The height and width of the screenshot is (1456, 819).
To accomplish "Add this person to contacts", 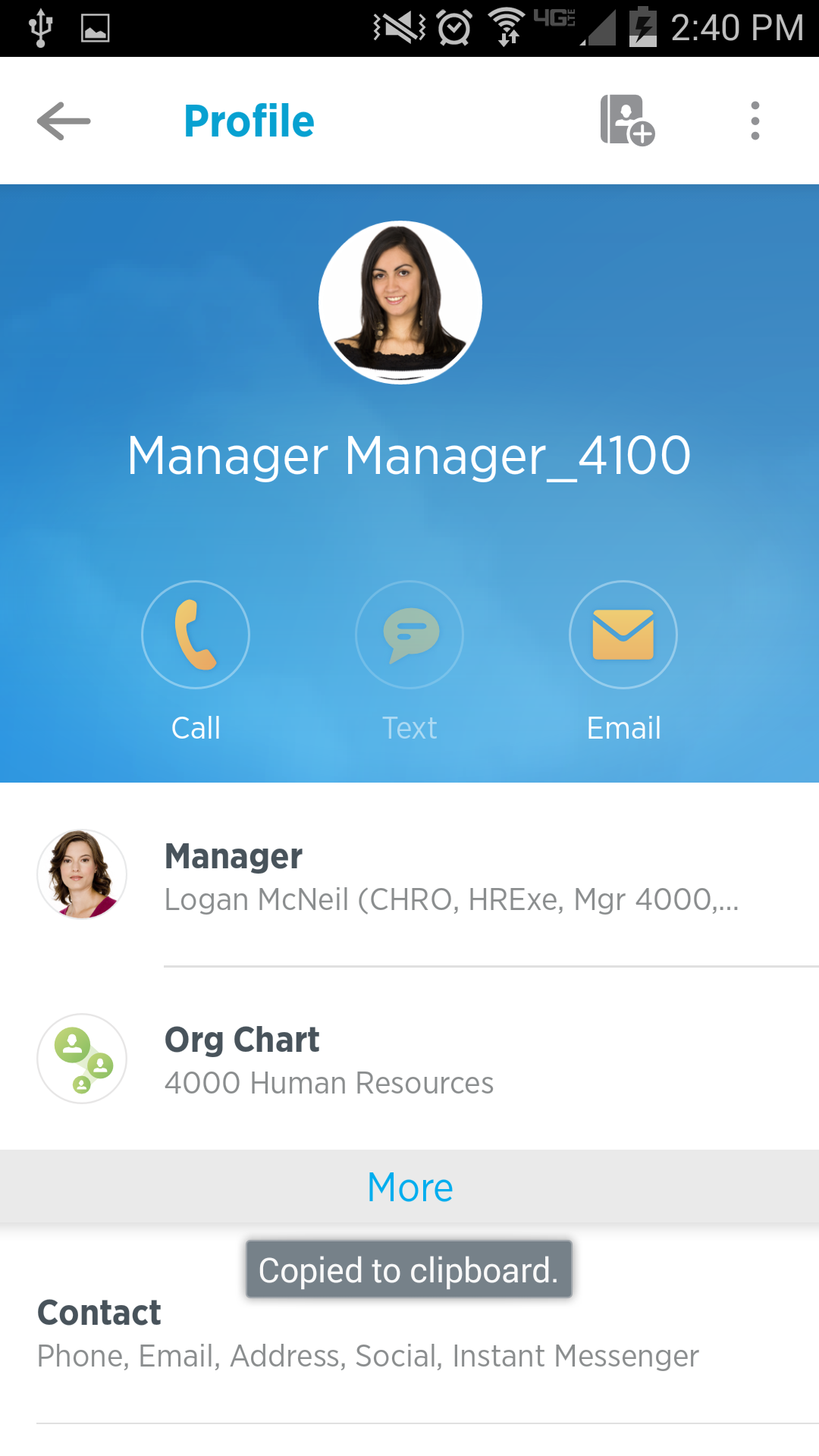I will [x=626, y=120].
